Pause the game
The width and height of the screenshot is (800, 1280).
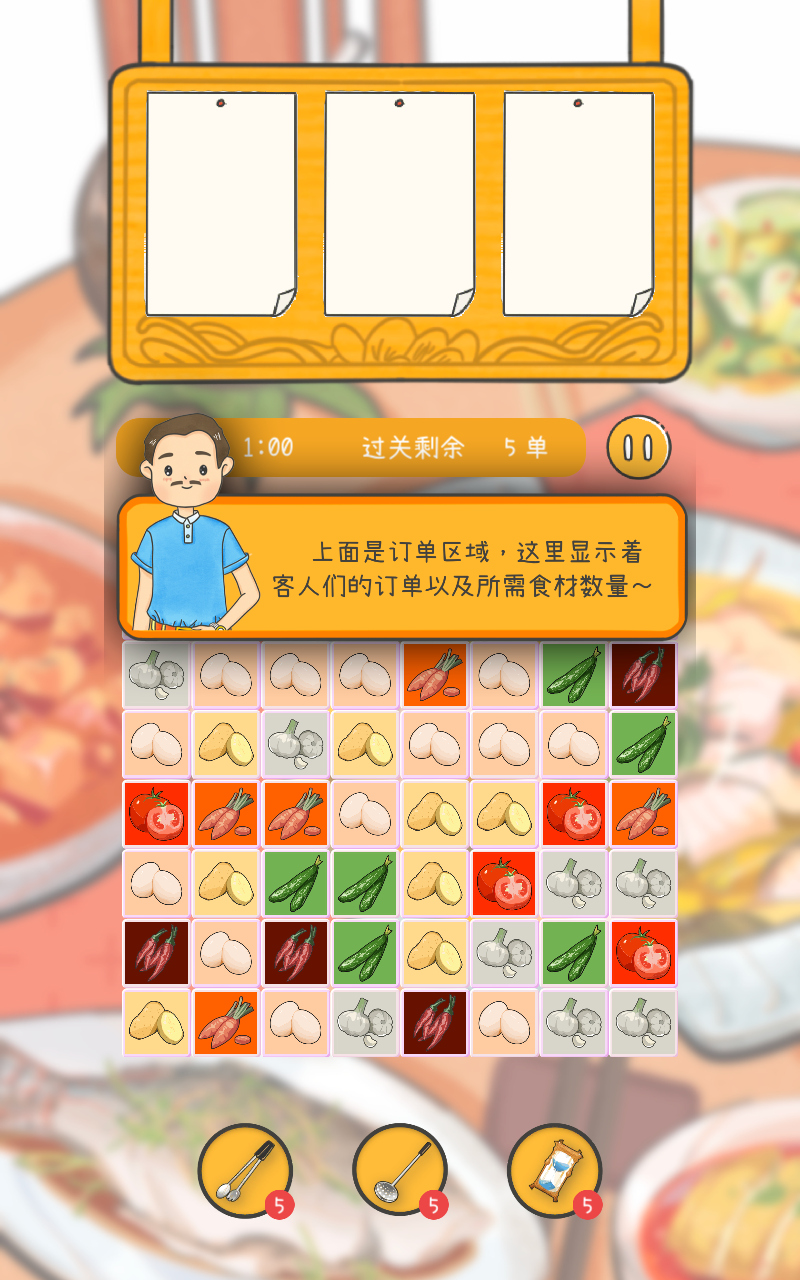(638, 447)
